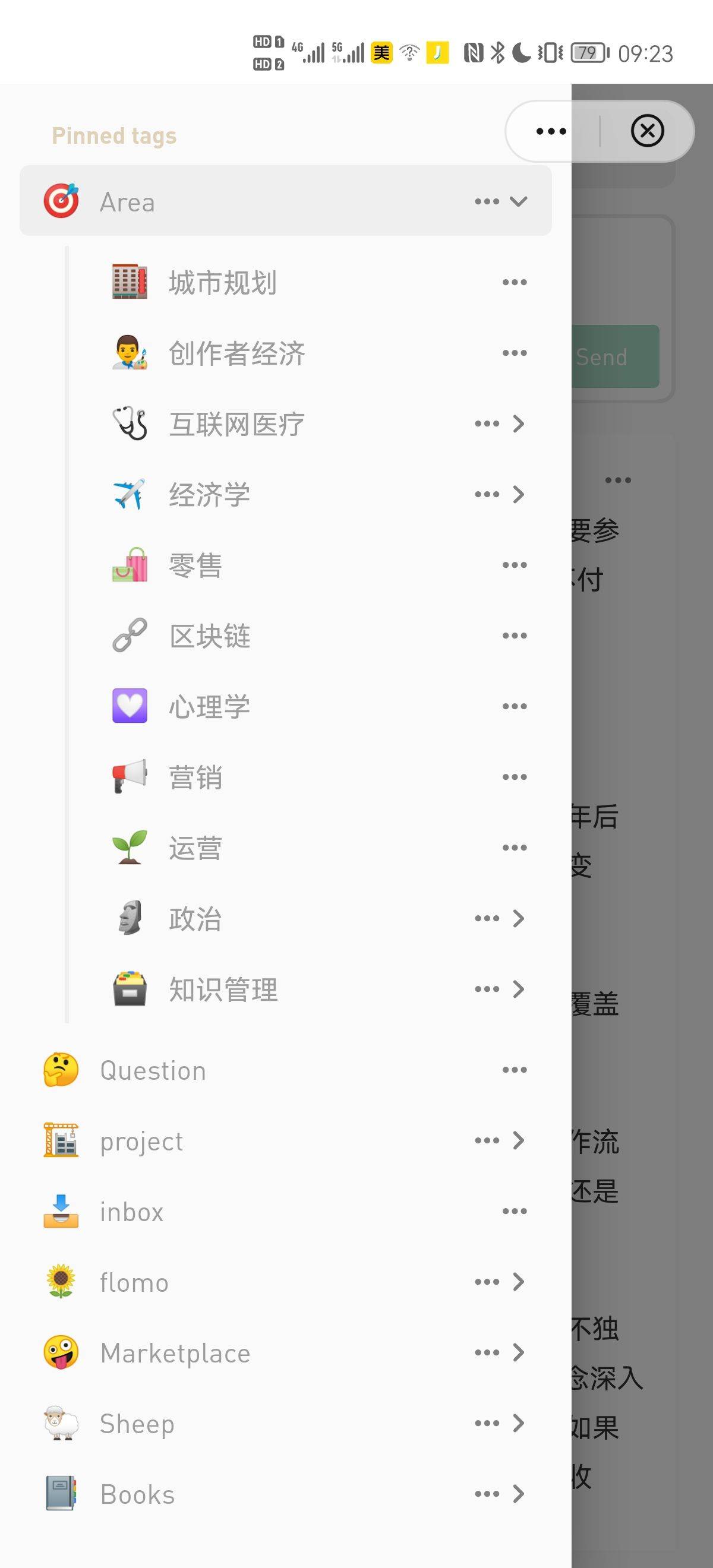The height and width of the screenshot is (1568, 713).
Task: Collapse the Area tag group
Action: pyautogui.click(x=519, y=201)
